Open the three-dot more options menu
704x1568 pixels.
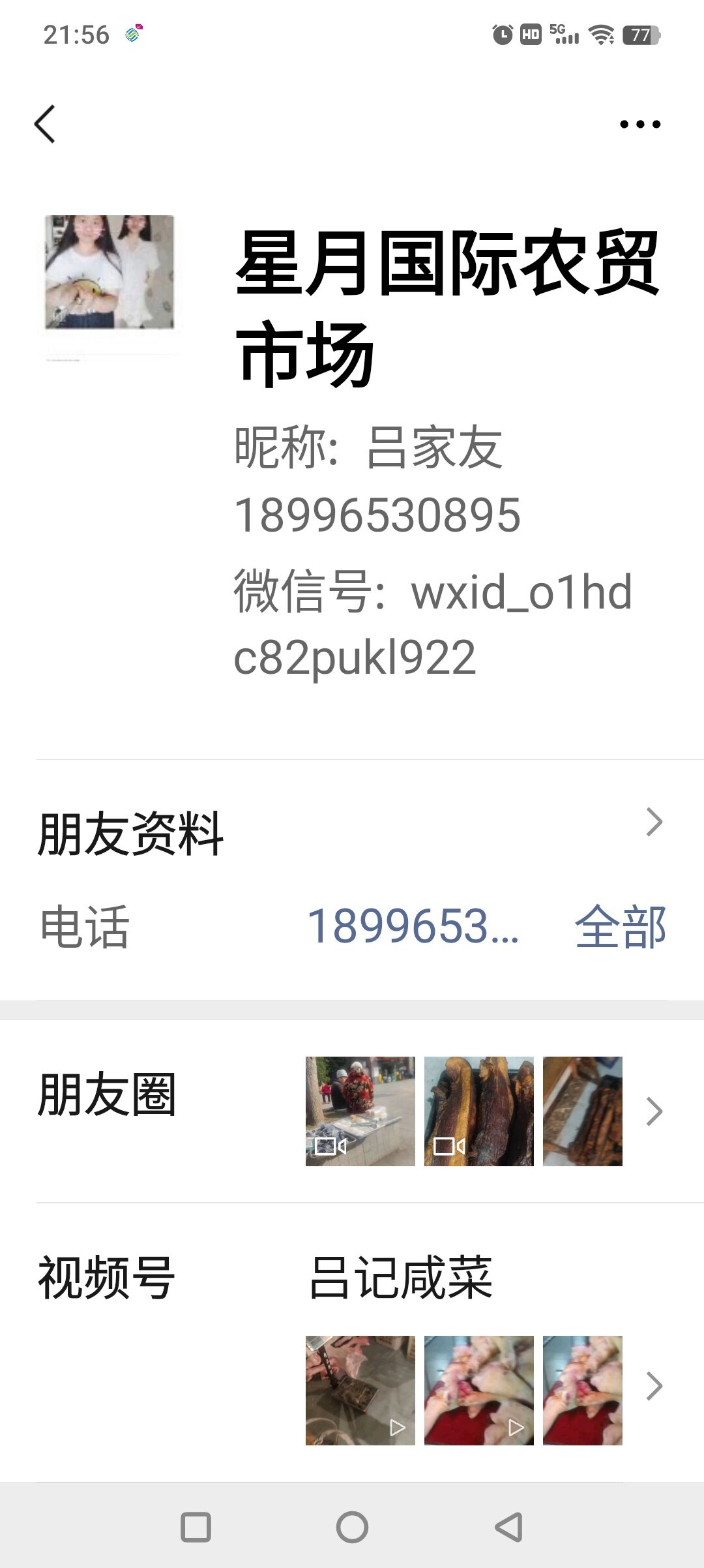point(639,124)
